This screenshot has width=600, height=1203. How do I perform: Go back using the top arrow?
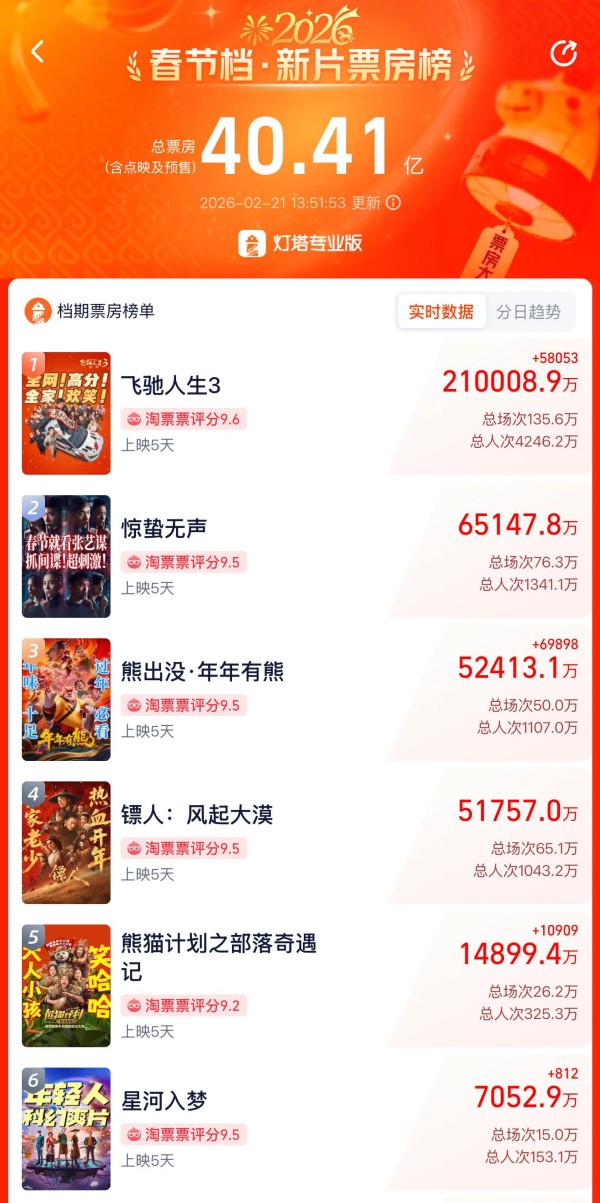38,52
